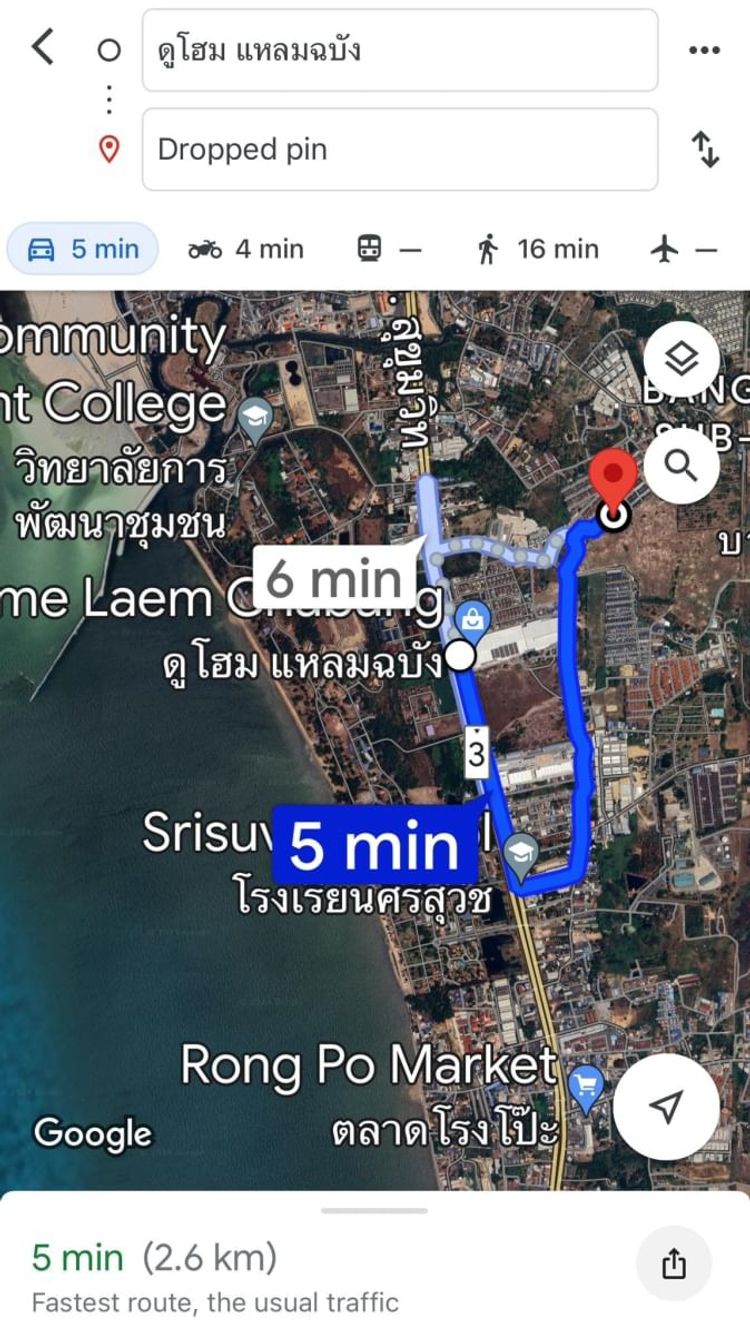Tap the red destination pin

pyautogui.click(x=613, y=480)
